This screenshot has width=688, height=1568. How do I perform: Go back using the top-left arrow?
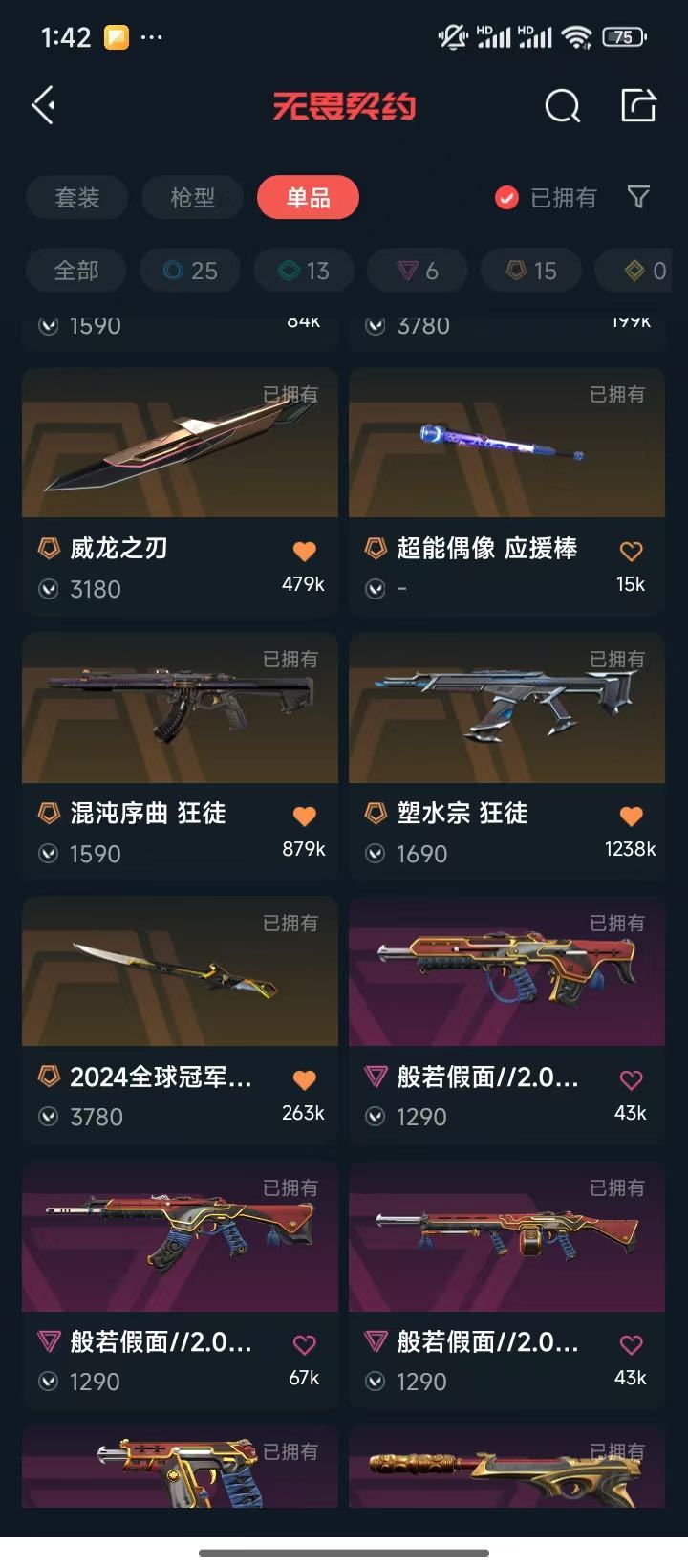coord(44,105)
